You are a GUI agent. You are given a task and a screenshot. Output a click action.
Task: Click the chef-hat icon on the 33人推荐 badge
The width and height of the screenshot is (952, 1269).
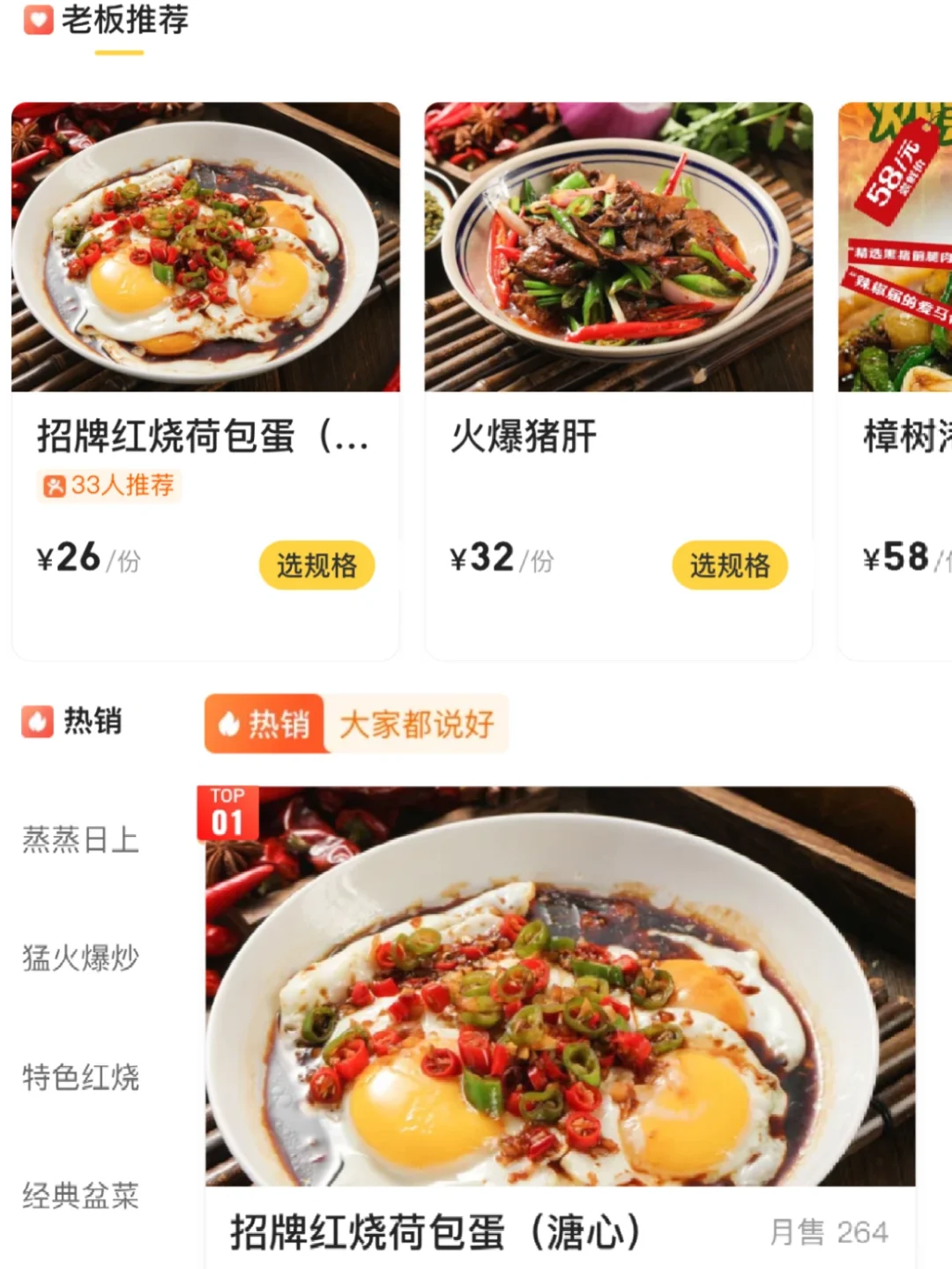(55, 485)
